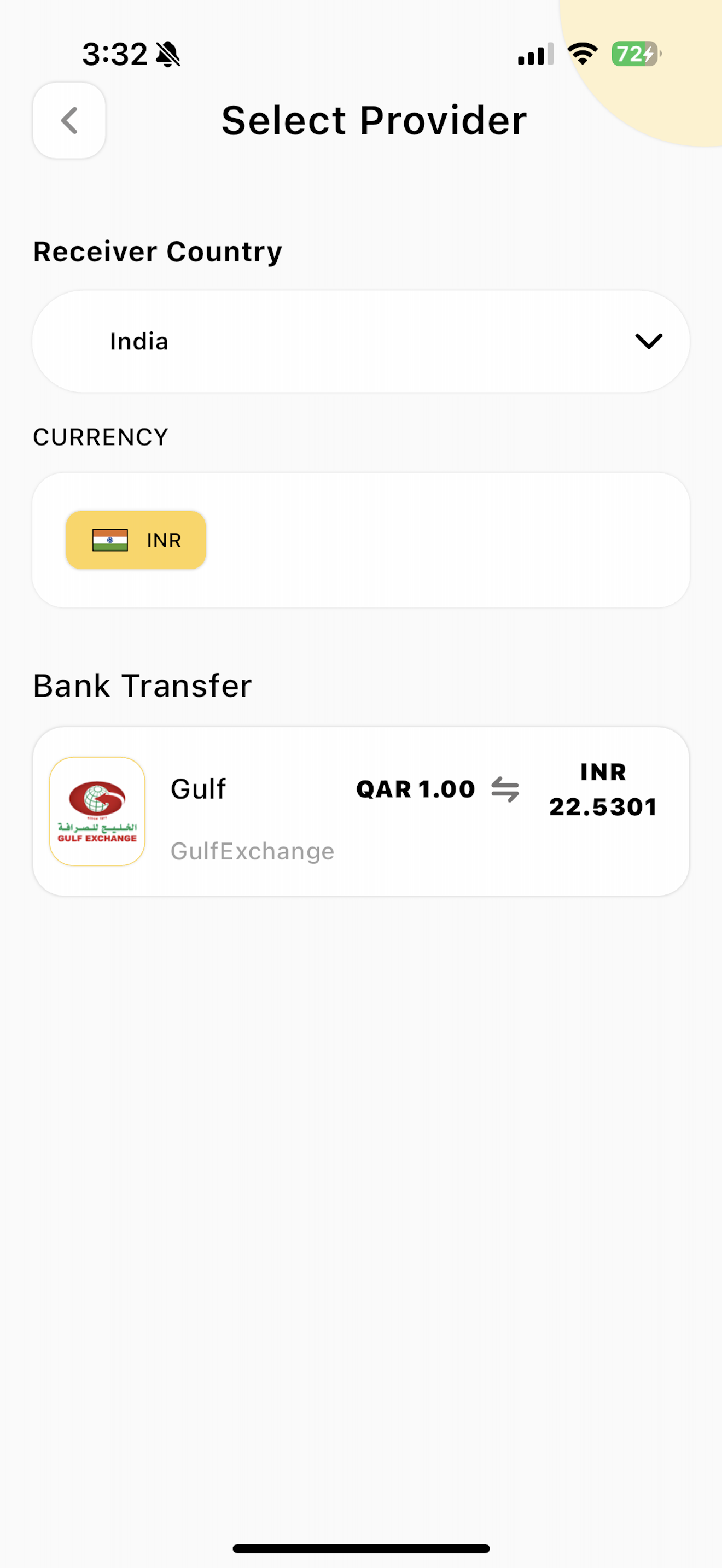Tap the Wi-Fi icon in the status bar
Image resolution: width=722 pixels, height=1568 pixels.
coord(582,55)
